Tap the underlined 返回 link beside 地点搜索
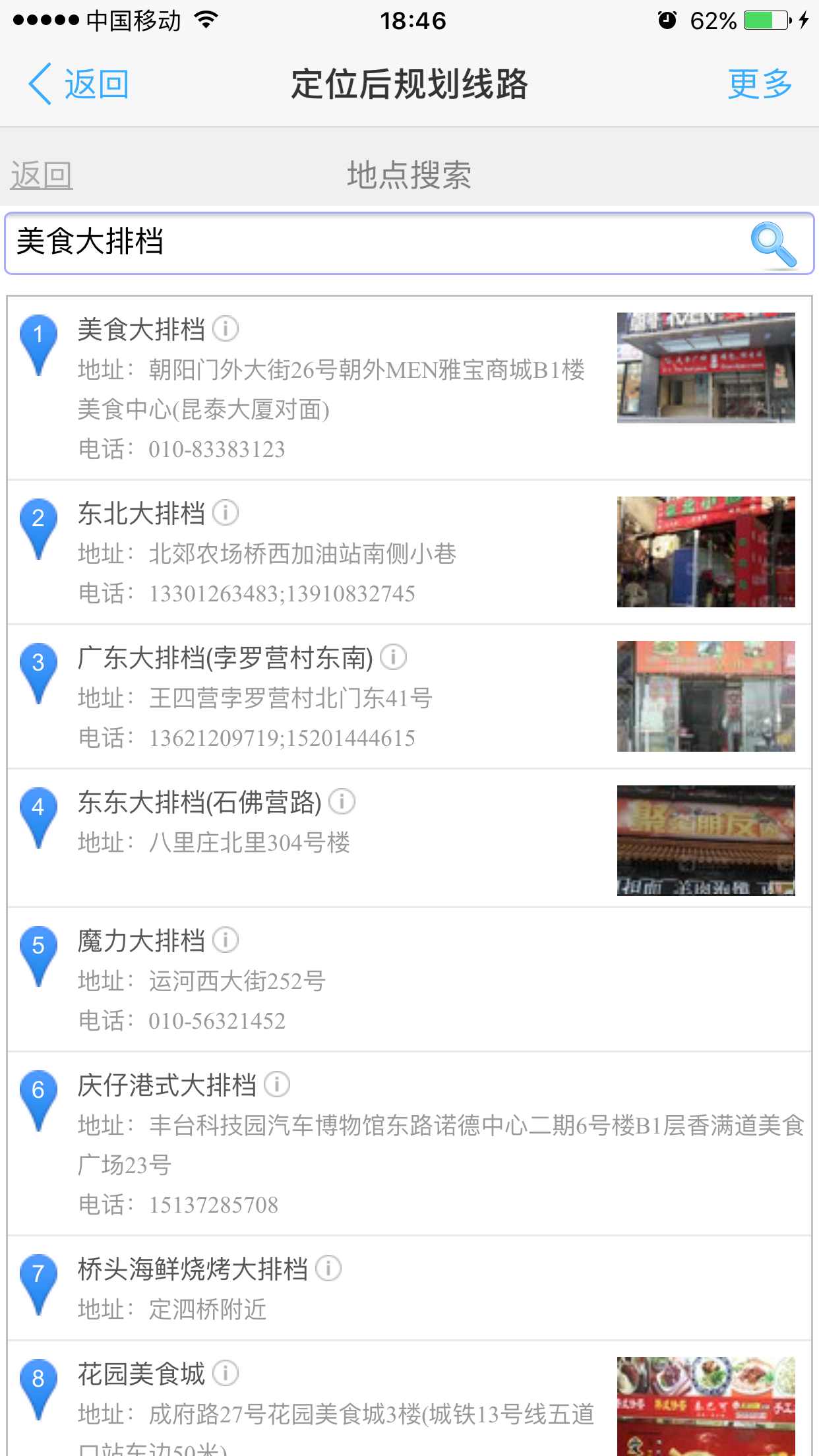The height and width of the screenshot is (1456, 819). tap(42, 175)
